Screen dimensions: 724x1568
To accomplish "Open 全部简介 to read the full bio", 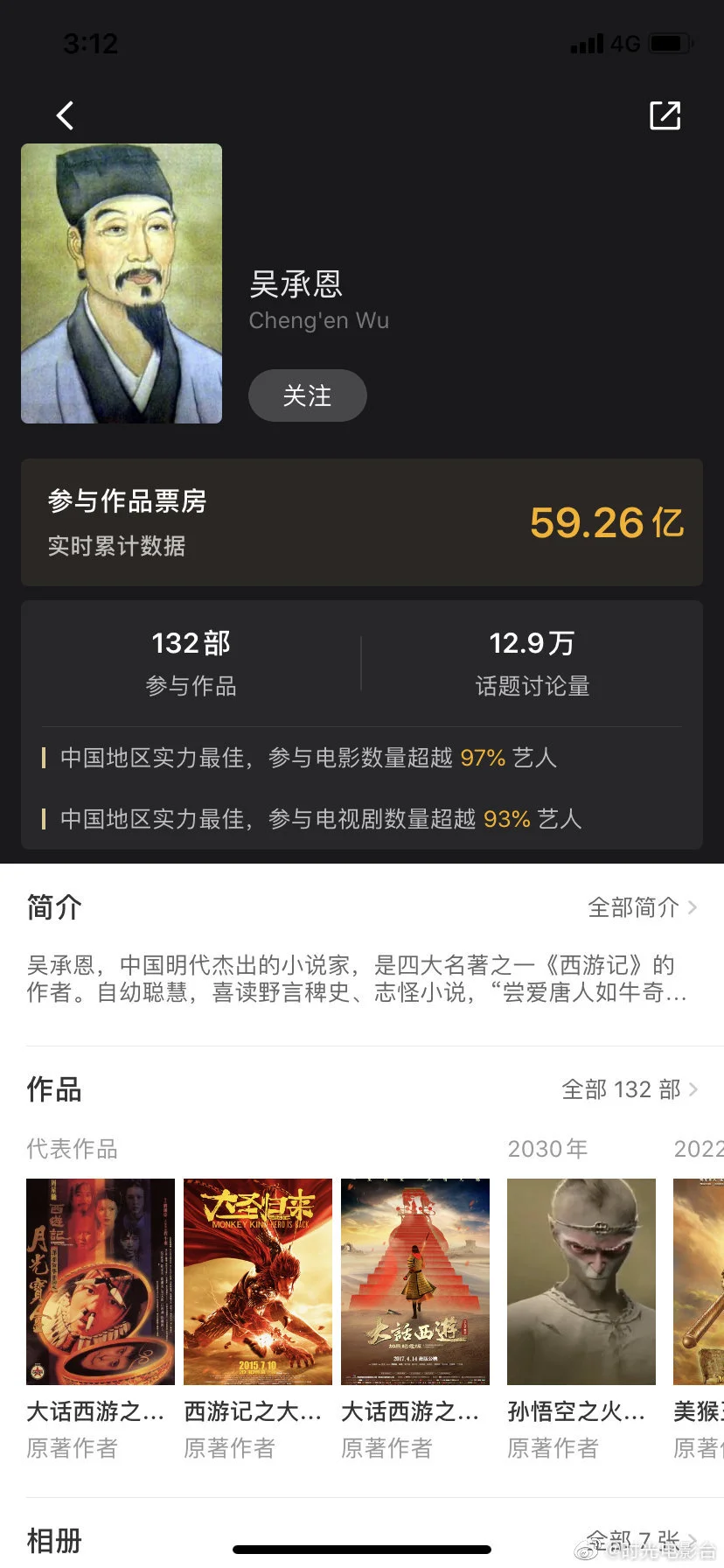I will click(641, 908).
